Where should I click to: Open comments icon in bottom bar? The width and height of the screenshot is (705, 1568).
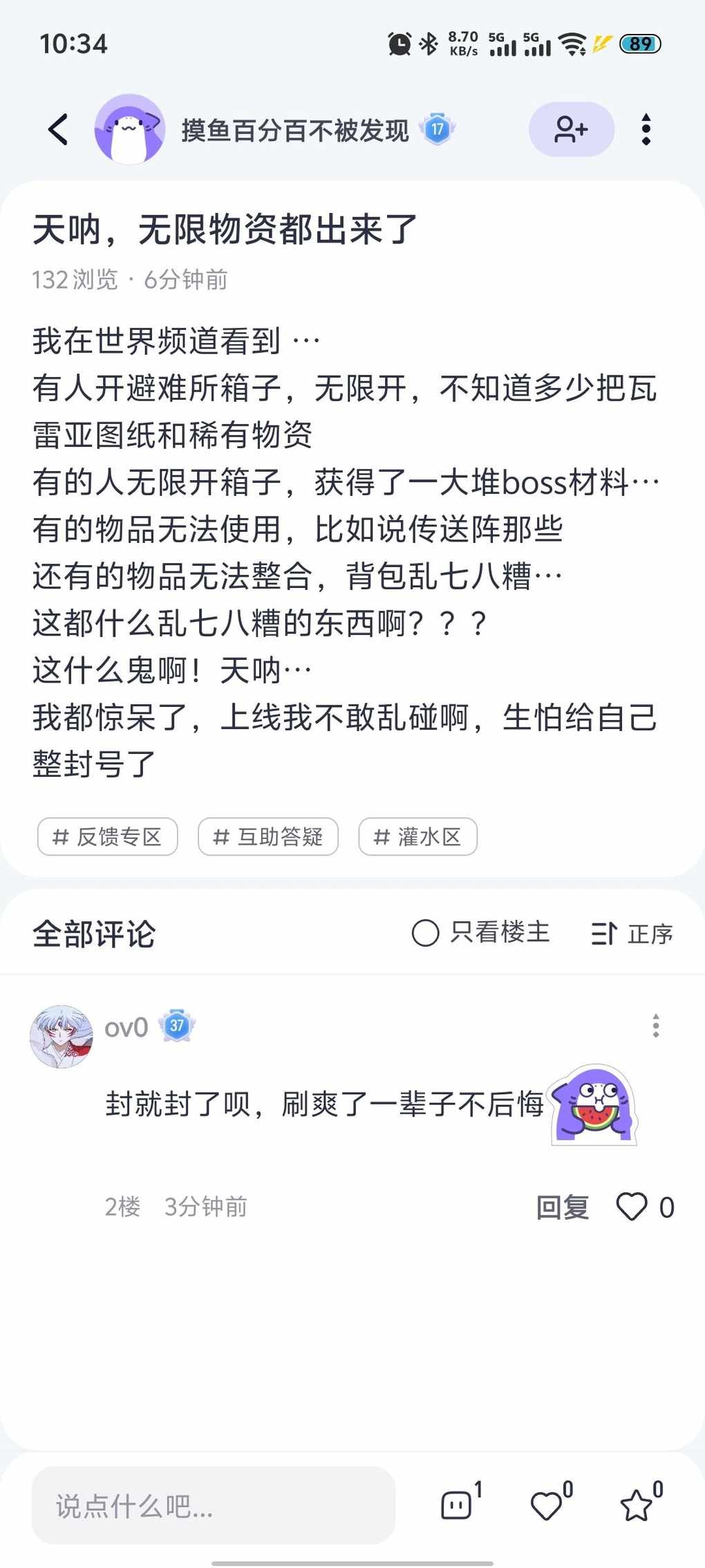click(x=457, y=1505)
